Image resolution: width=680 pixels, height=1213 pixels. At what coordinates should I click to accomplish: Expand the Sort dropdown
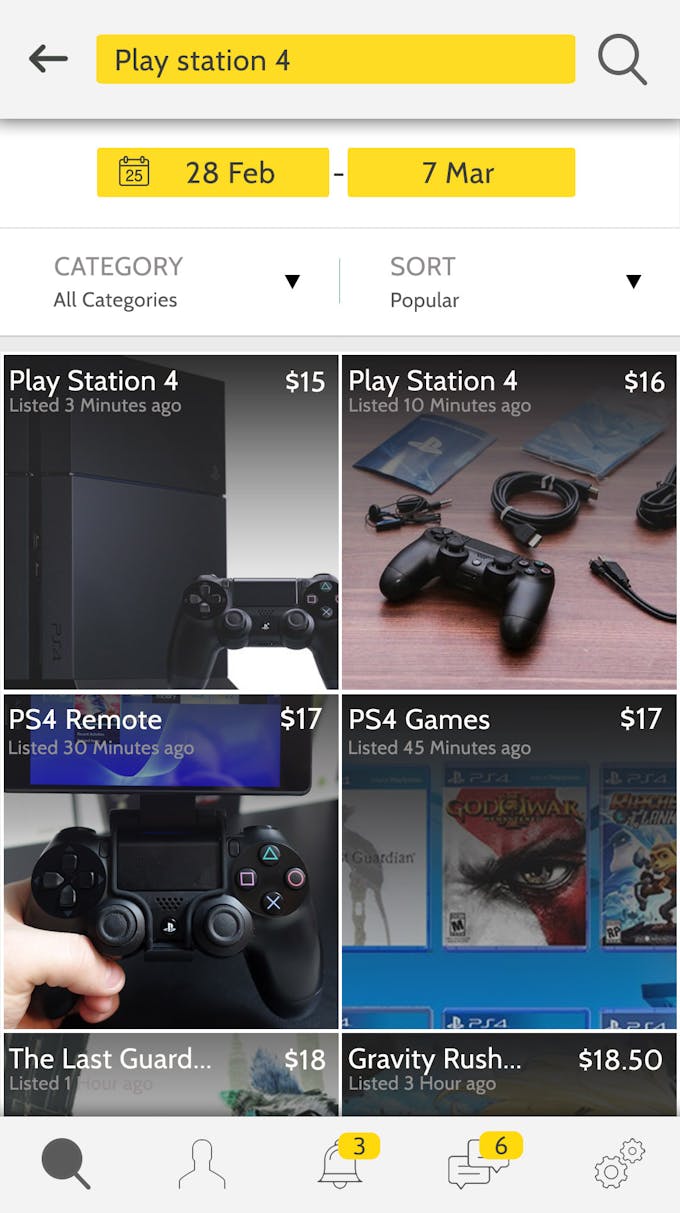(x=510, y=282)
